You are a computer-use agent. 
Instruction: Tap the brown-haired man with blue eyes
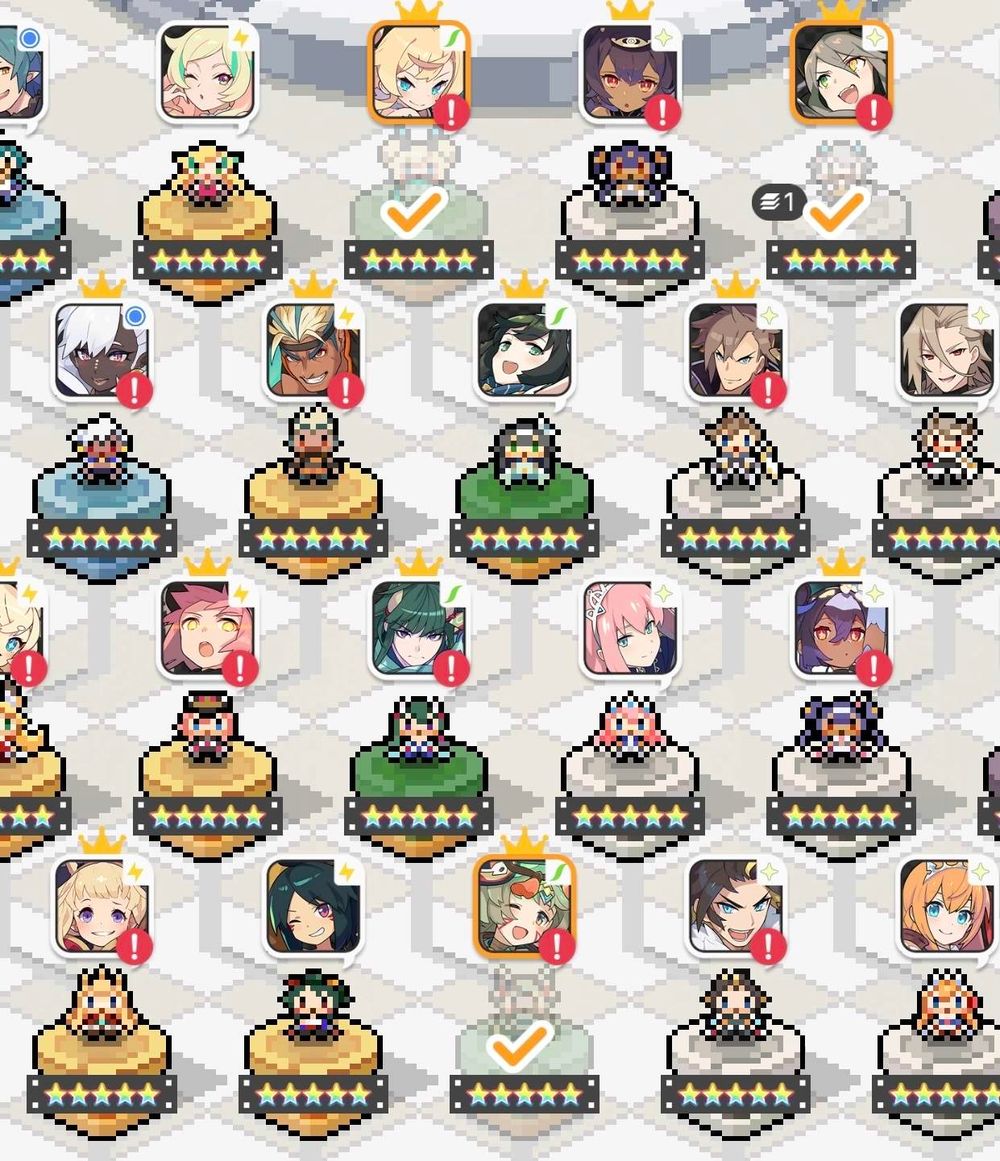click(x=735, y=906)
